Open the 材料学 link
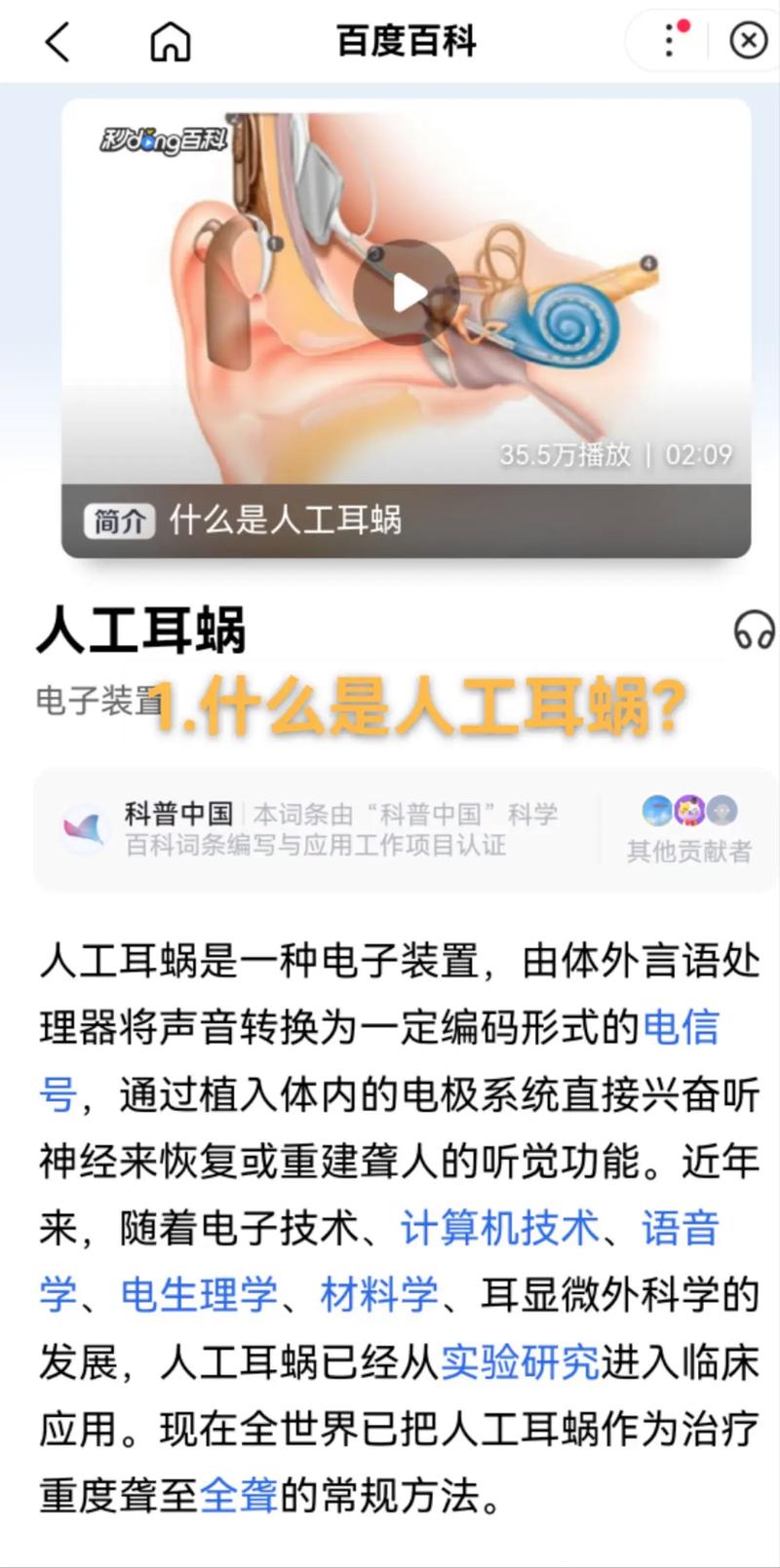This screenshot has height=1568, width=780. [x=379, y=1294]
